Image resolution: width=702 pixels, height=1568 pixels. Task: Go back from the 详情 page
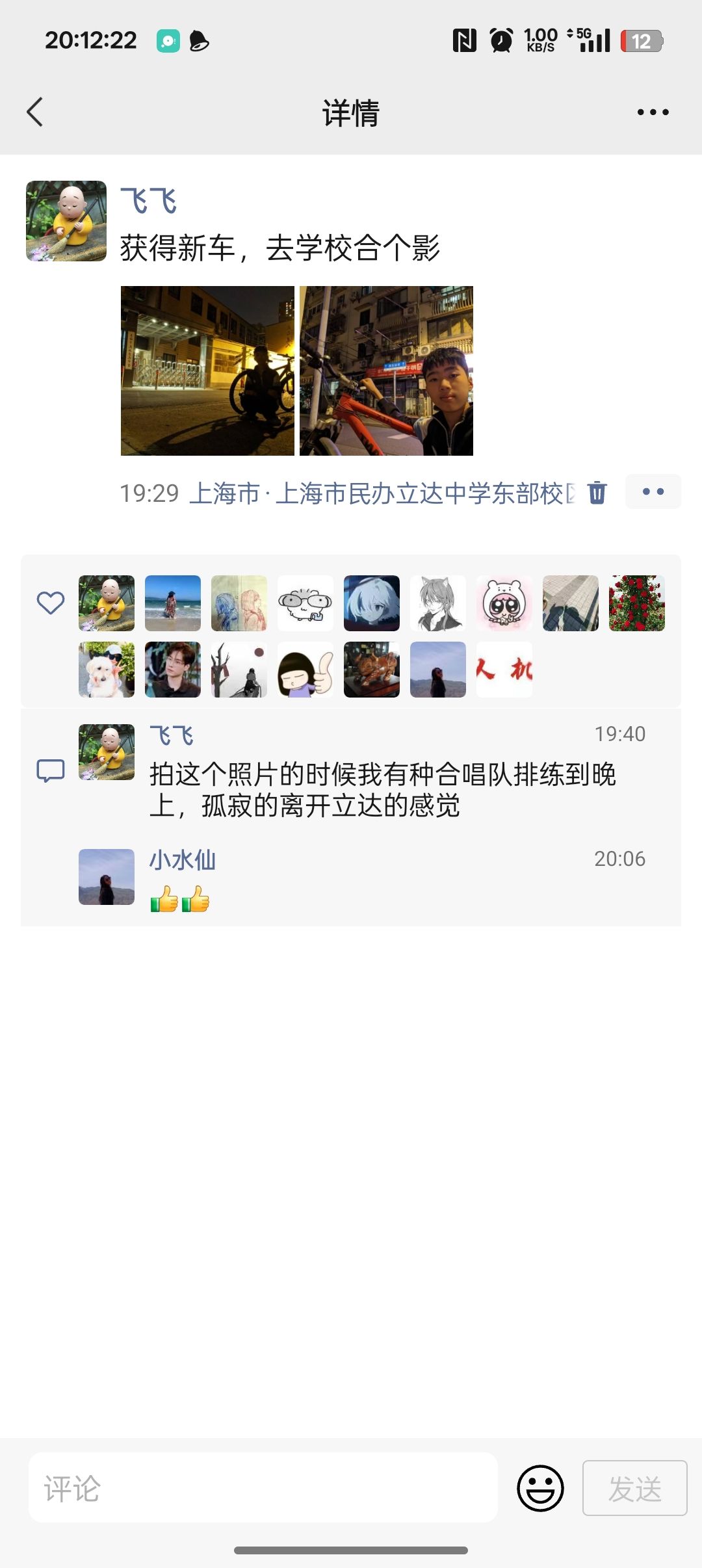coord(35,112)
